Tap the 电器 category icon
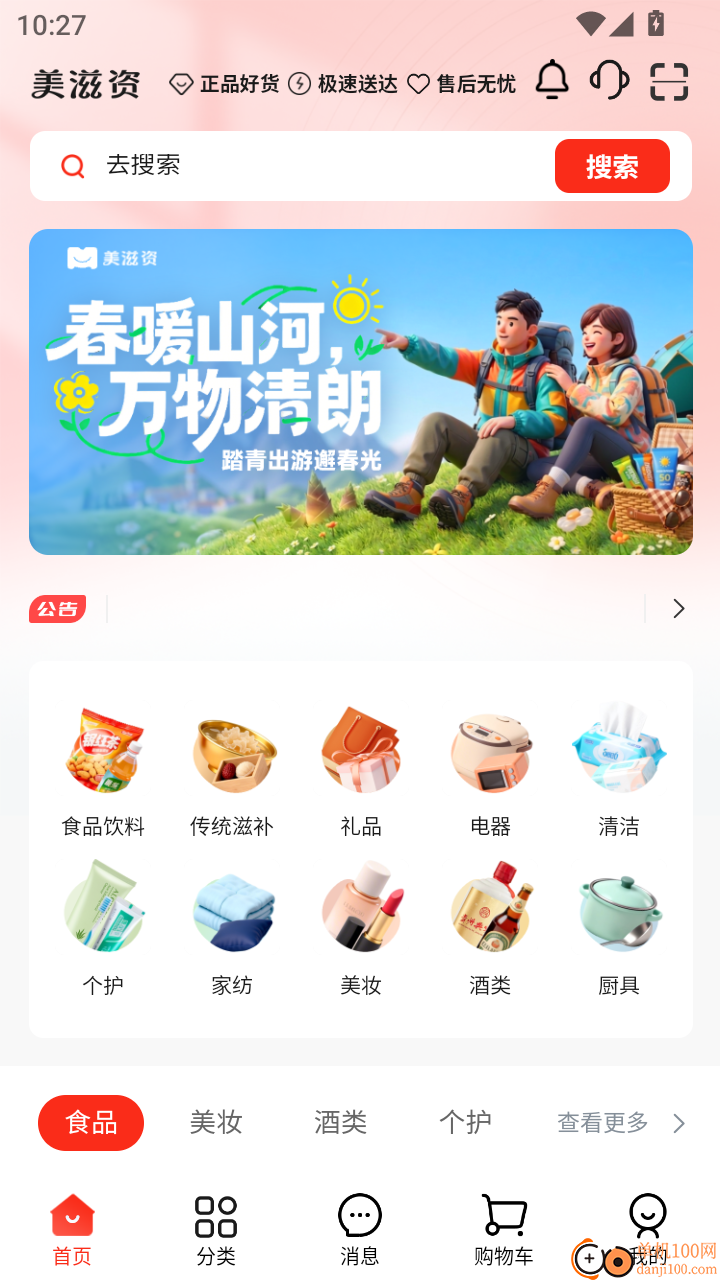 [x=489, y=752]
